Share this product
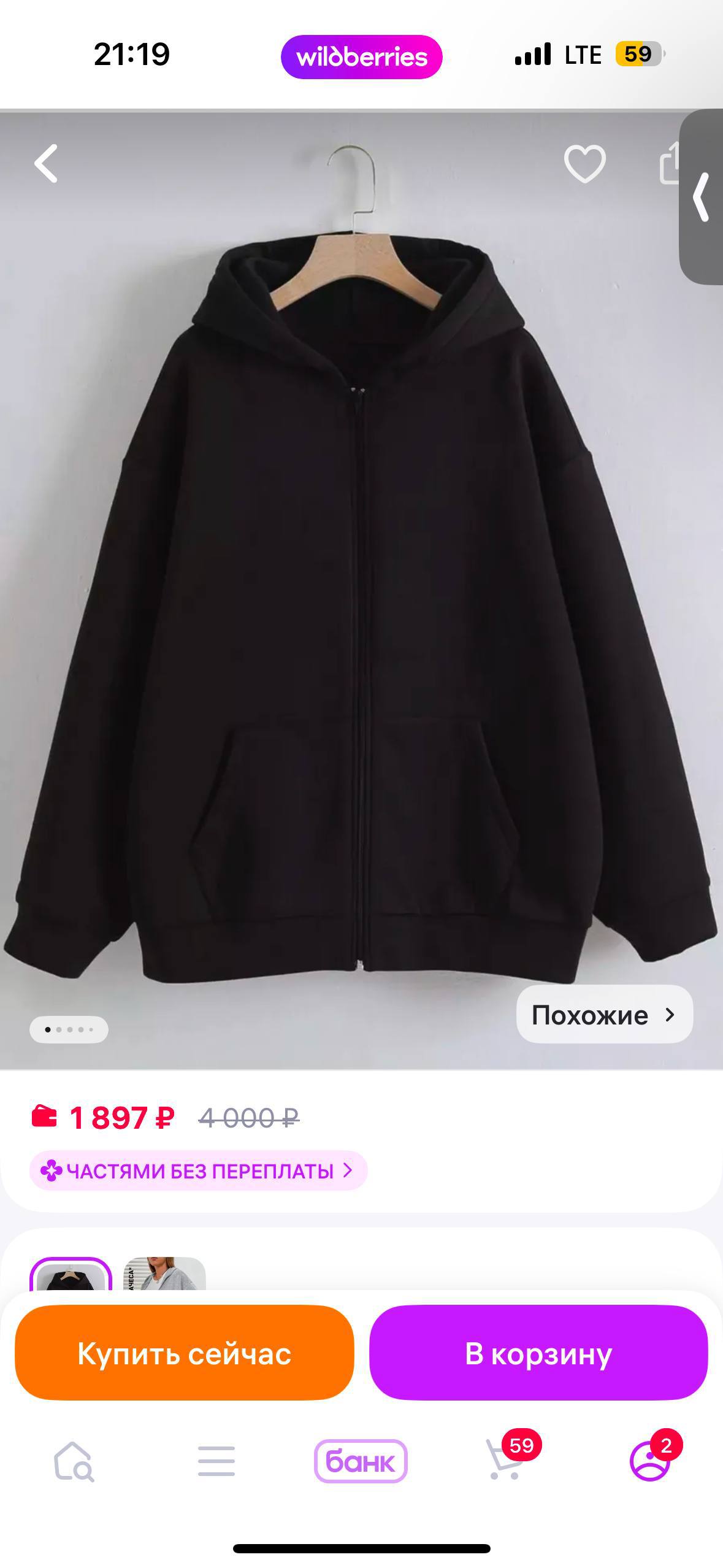723x1568 pixels. coord(670,164)
